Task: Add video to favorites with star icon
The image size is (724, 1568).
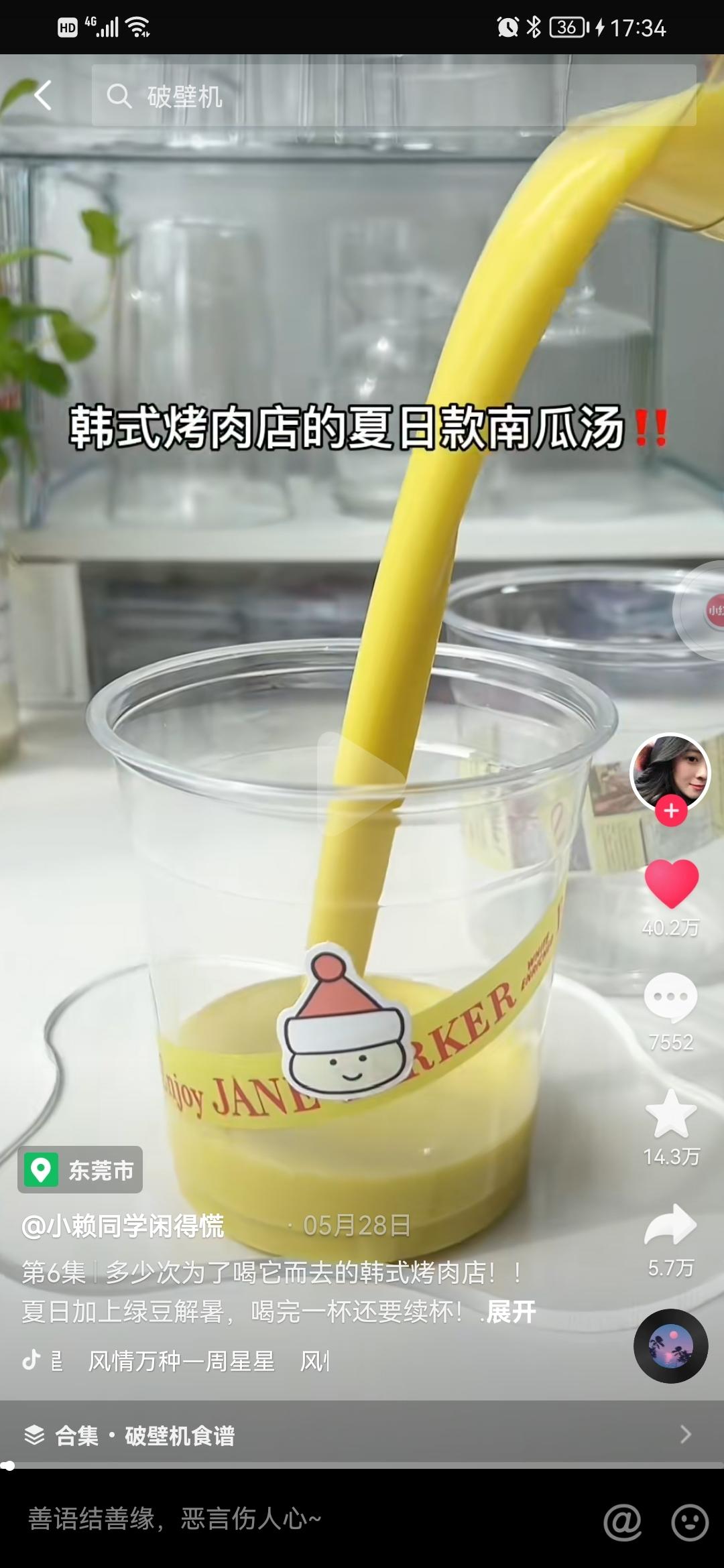Action: 671,1114
